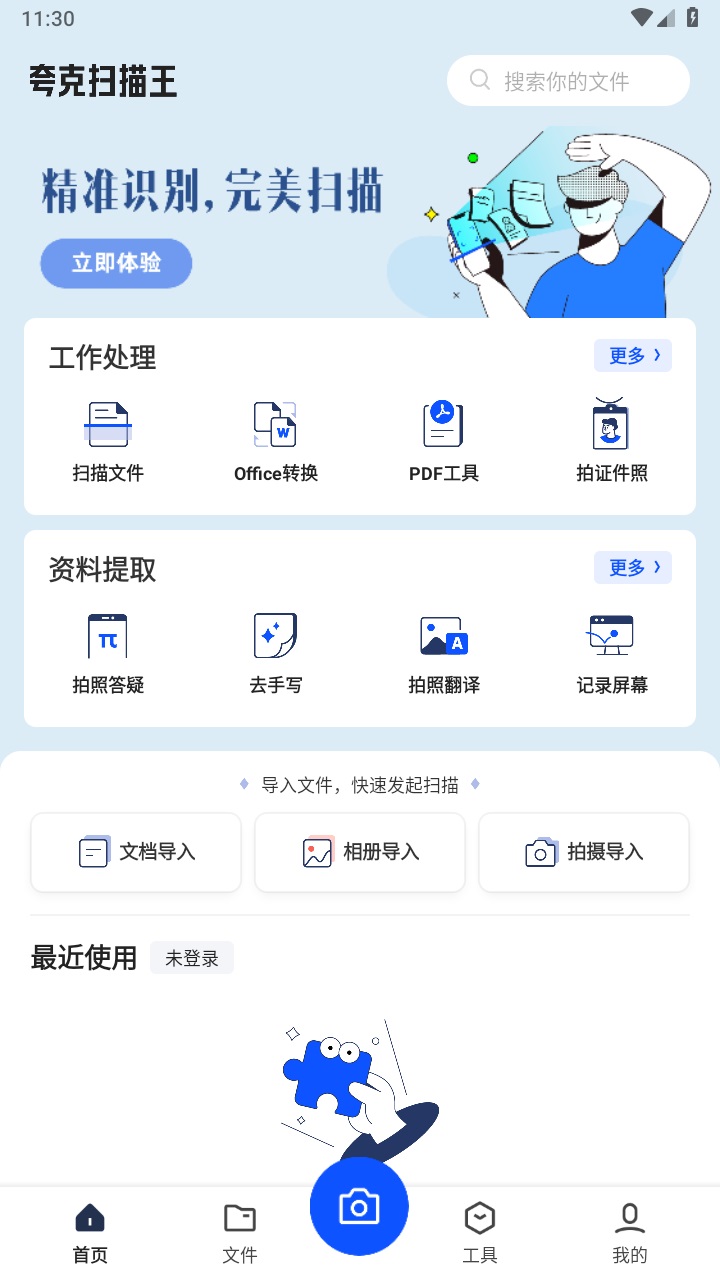
Task: Open the 我的 profile tab
Action: point(629,1230)
